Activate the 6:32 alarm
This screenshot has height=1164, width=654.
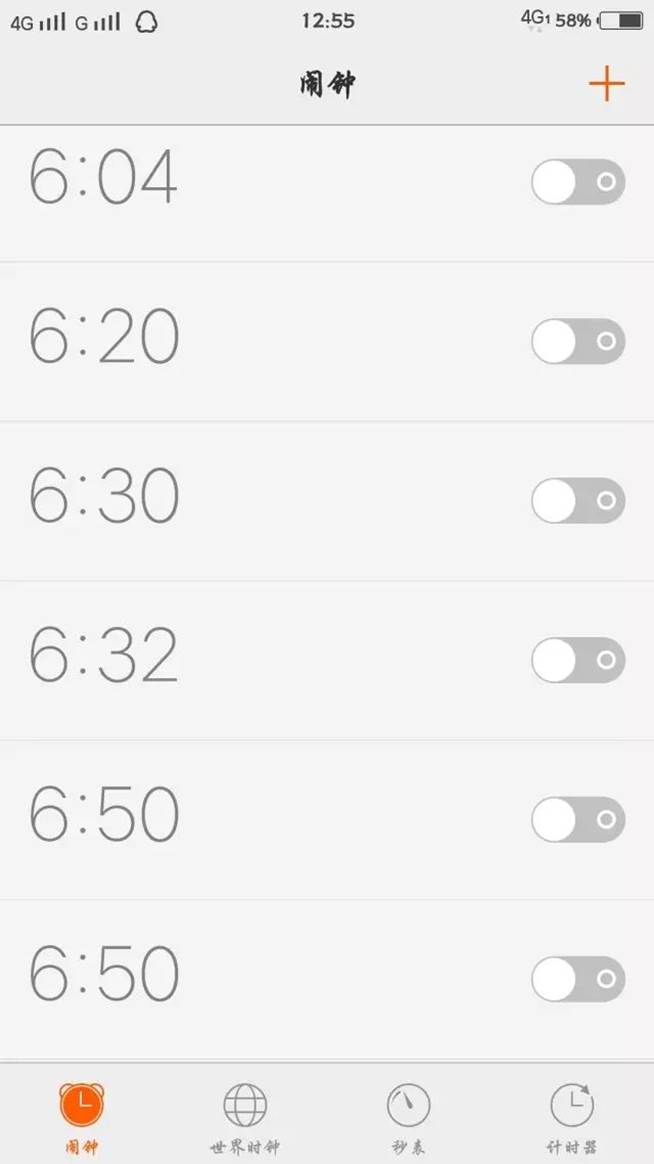pyautogui.click(x=578, y=660)
